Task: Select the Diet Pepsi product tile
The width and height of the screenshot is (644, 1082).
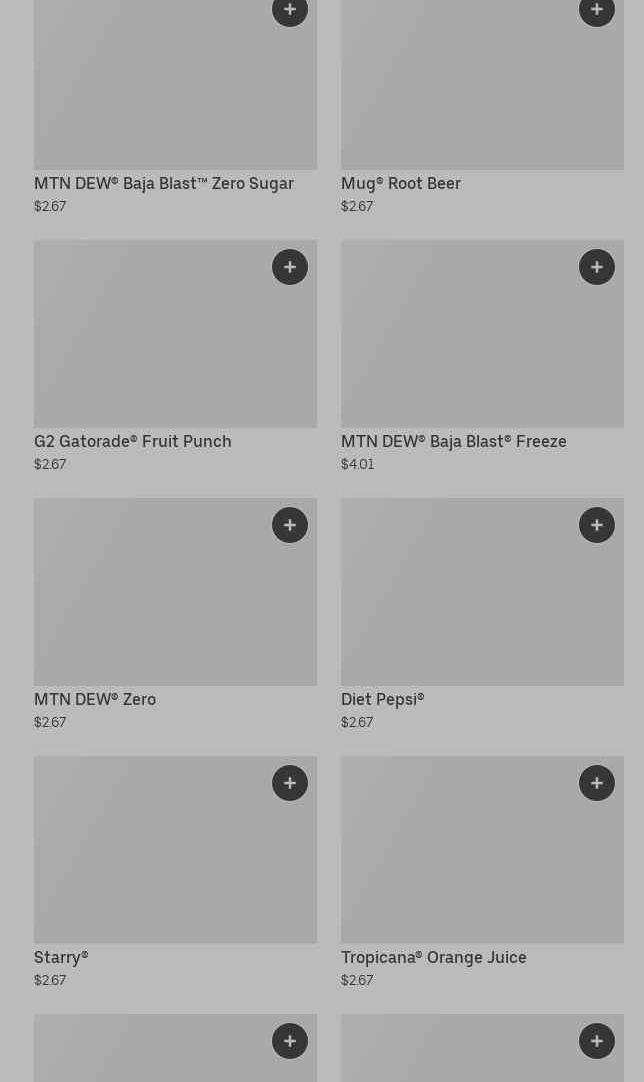Action: point(383,699)
